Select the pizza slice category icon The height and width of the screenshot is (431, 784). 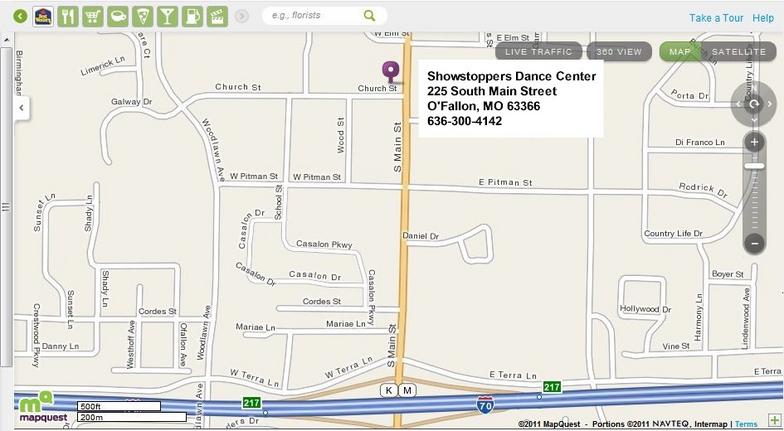(x=143, y=16)
